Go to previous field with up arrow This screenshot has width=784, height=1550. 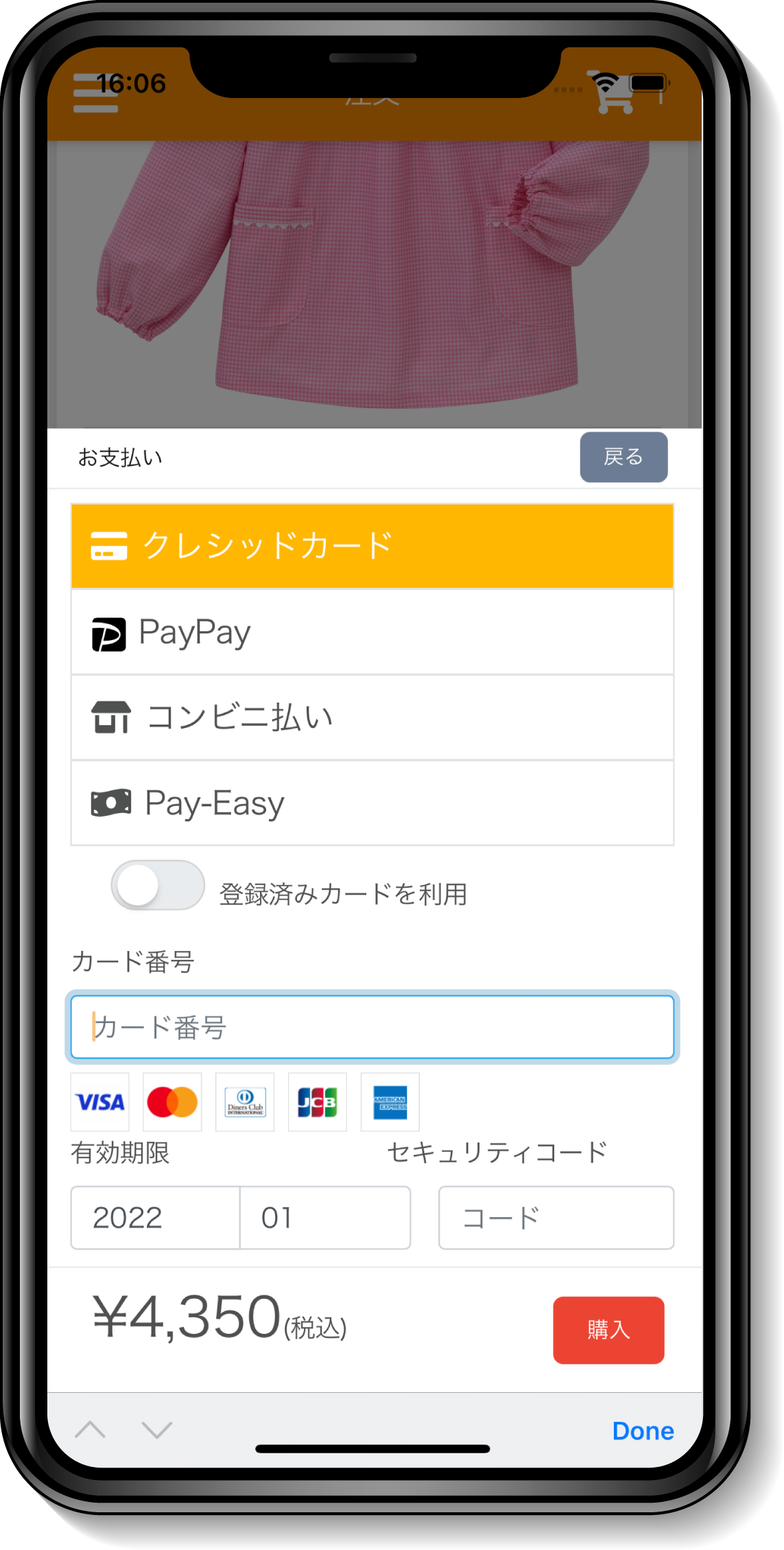91,1430
